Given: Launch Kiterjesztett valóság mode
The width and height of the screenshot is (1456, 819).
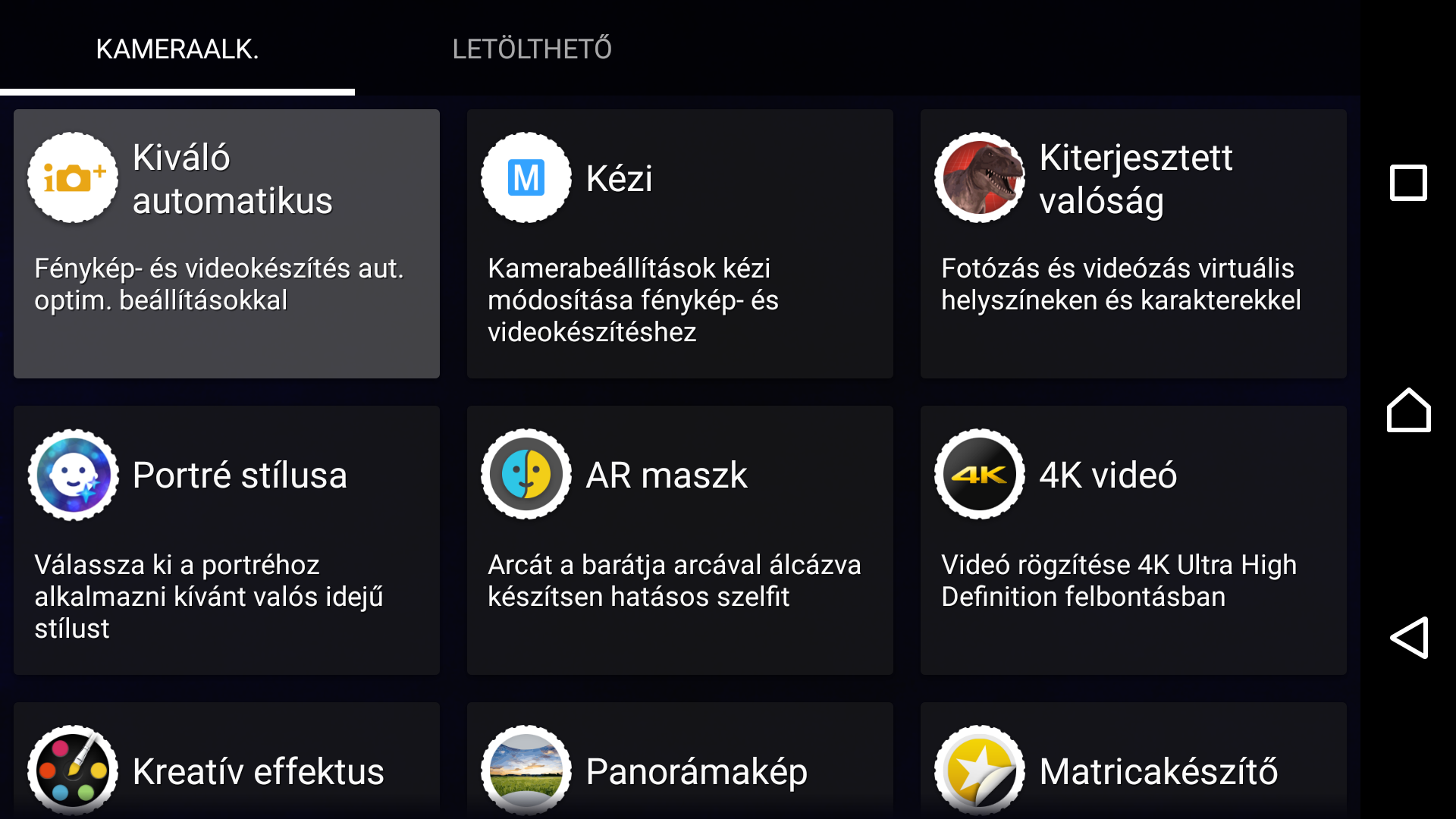Looking at the screenshot, I should (x=1134, y=243).
